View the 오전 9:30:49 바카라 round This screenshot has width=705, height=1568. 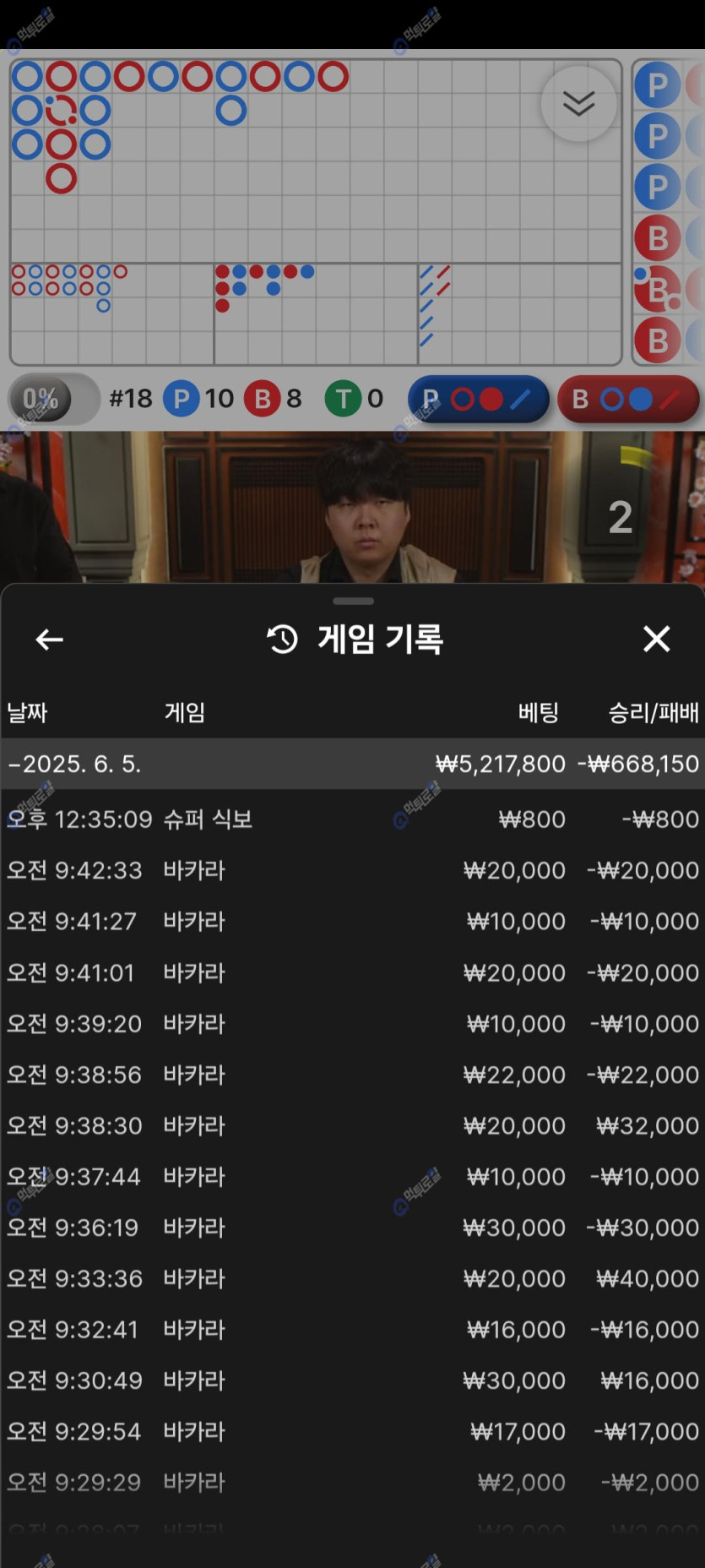click(352, 1380)
